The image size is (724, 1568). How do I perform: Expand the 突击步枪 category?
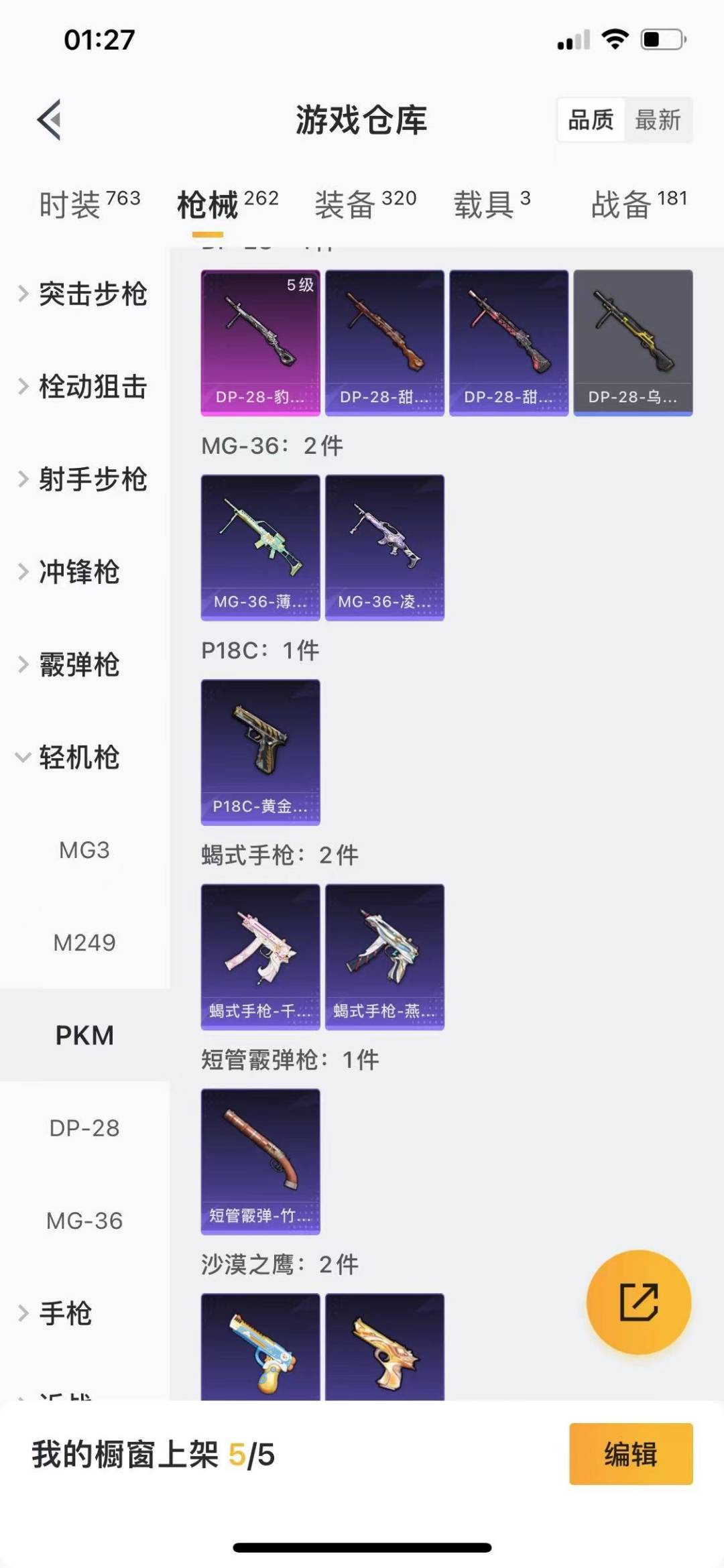(84, 294)
